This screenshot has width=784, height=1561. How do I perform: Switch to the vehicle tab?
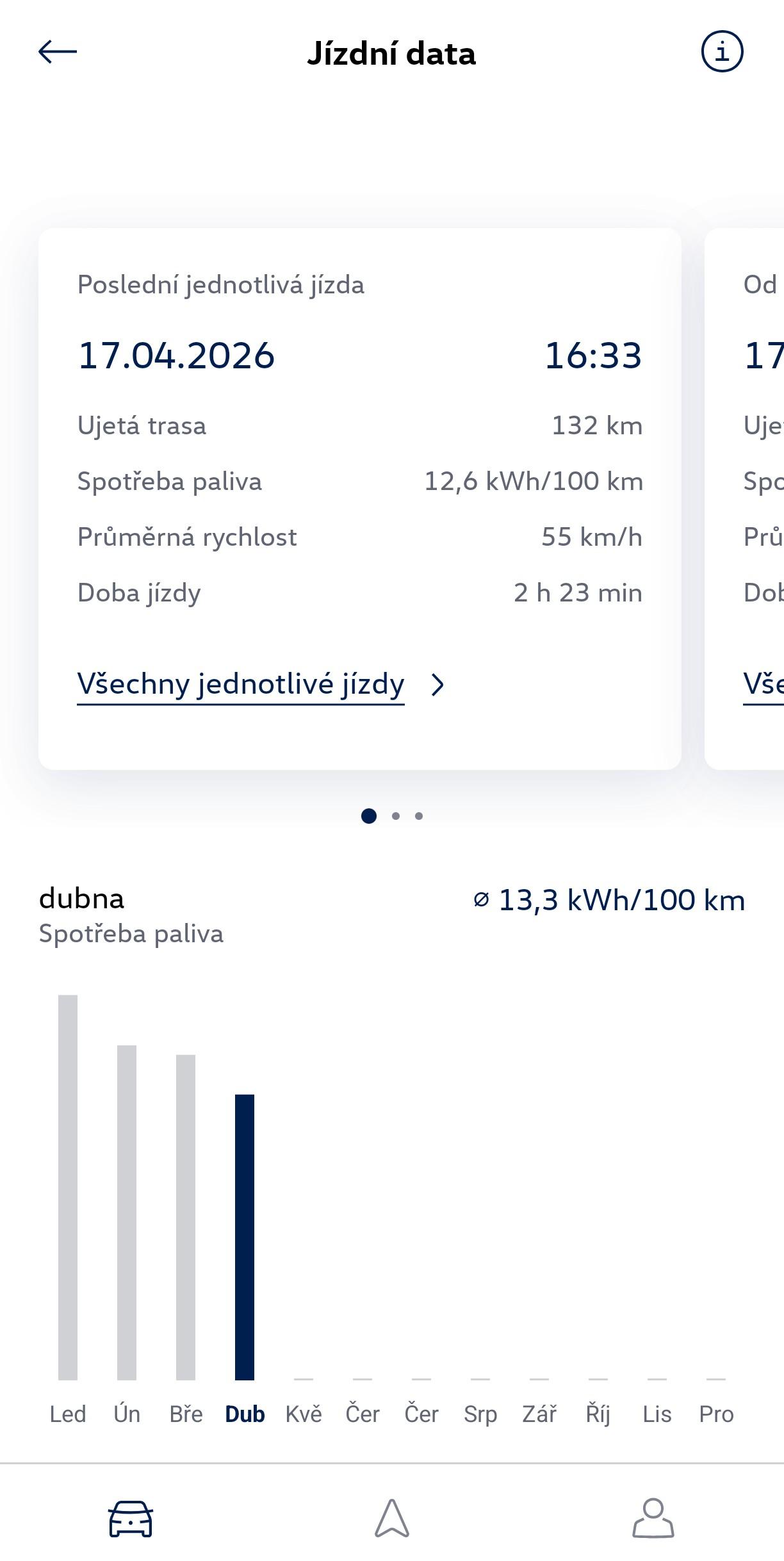tap(131, 1518)
